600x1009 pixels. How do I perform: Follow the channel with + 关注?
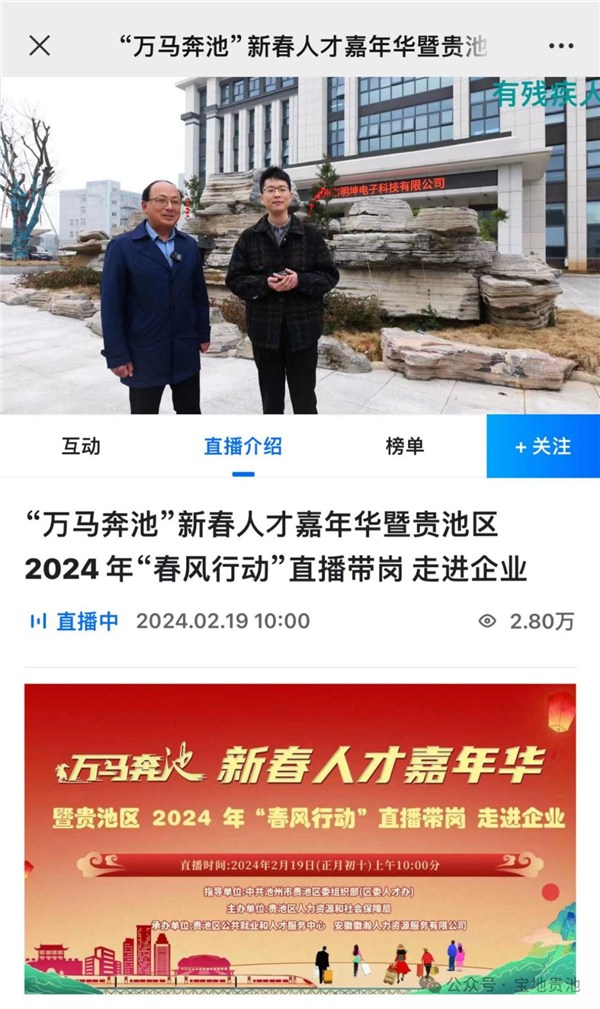click(543, 446)
